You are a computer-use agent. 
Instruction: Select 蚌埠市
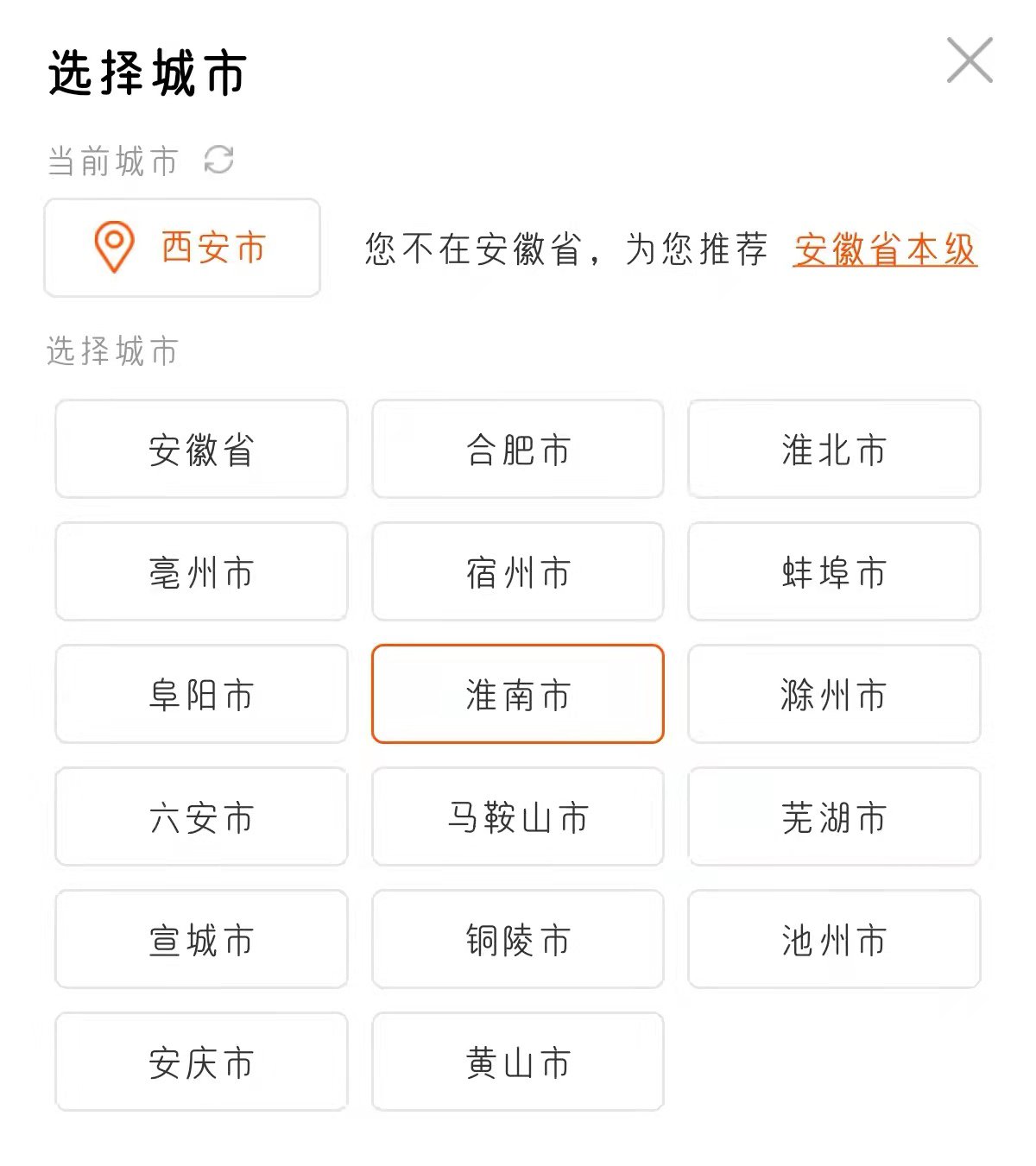[x=834, y=572]
